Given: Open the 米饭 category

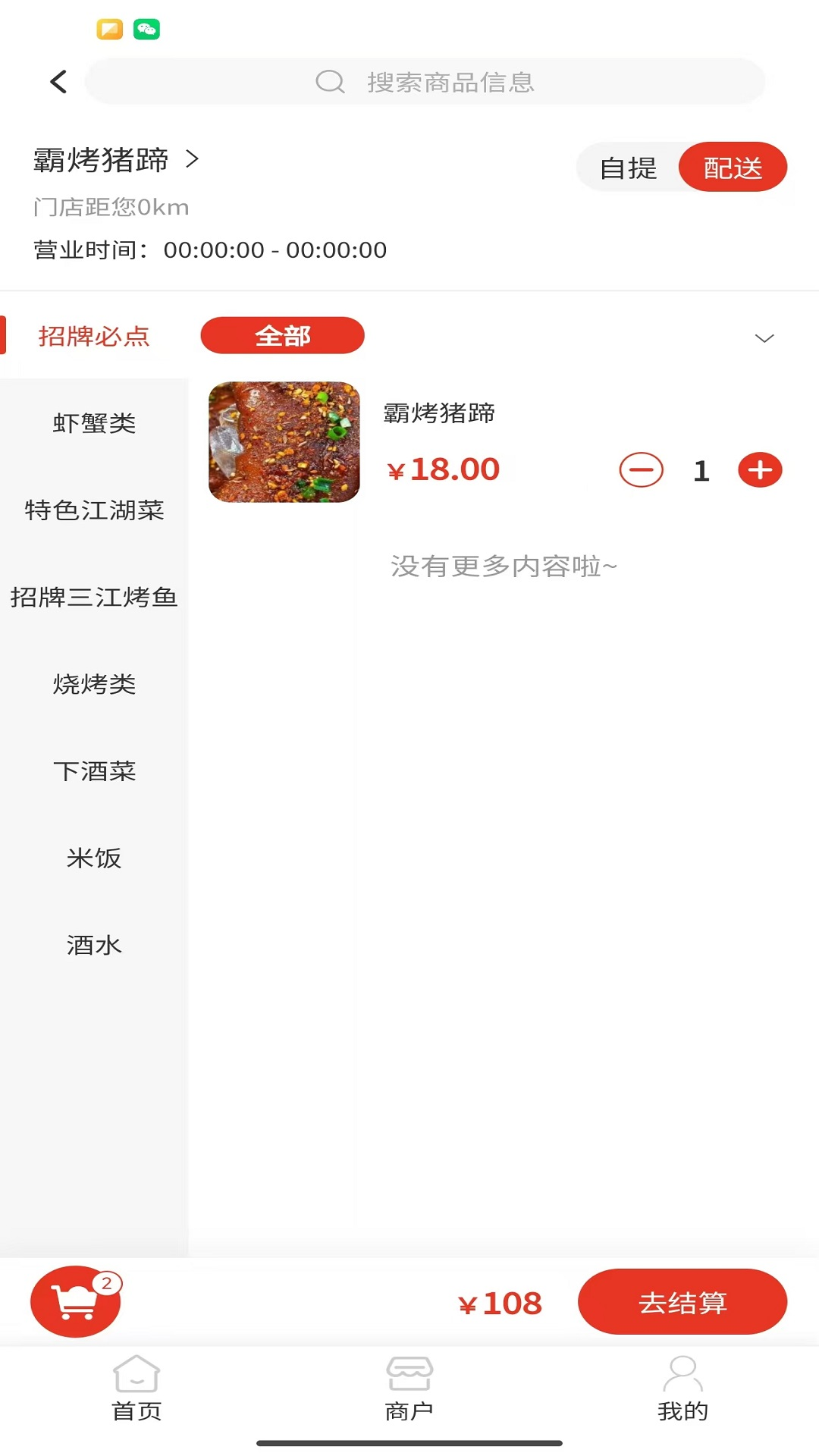Looking at the screenshot, I should [x=94, y=858].
